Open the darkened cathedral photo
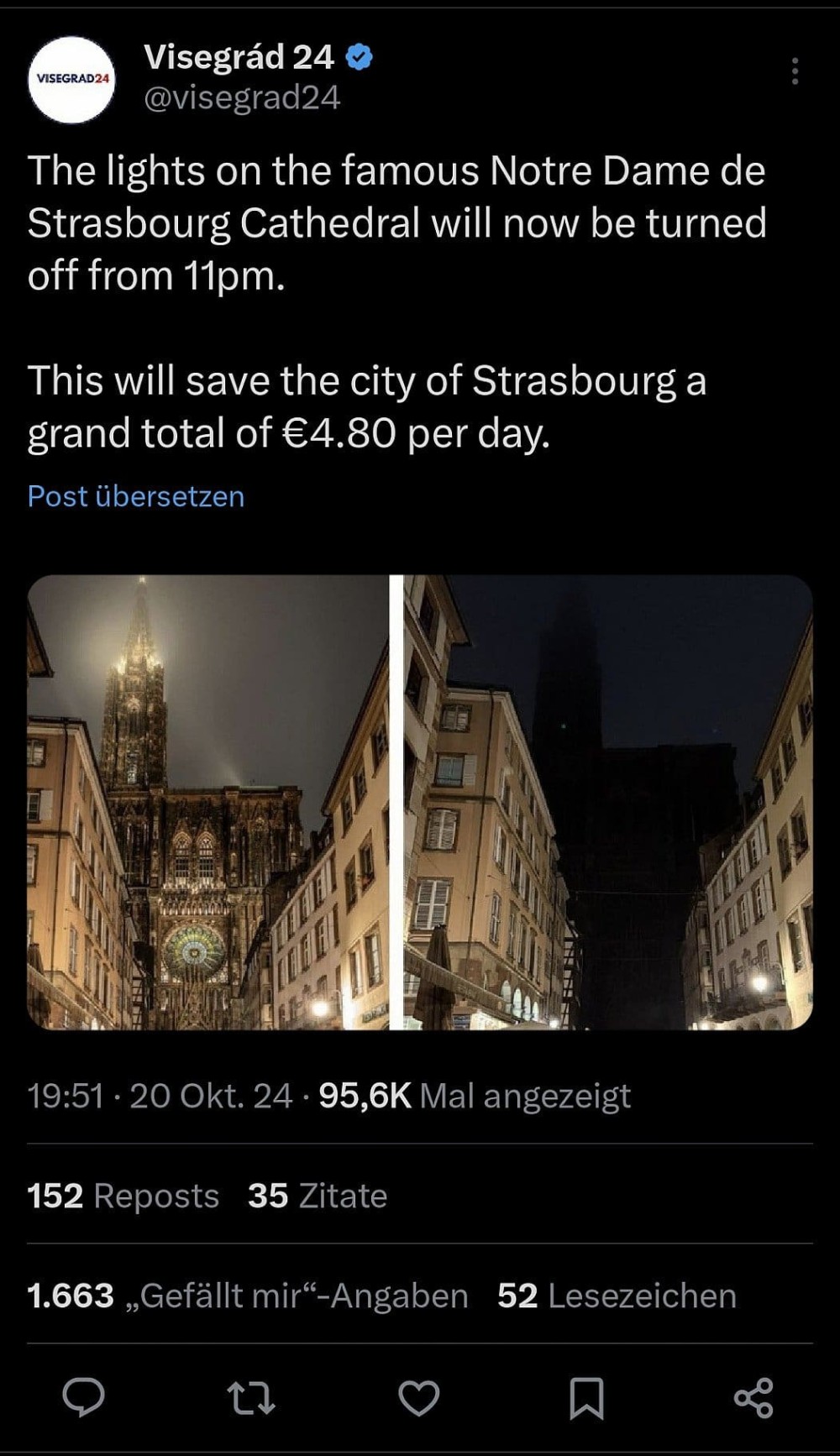The height and width of the screenshot is (1456, 840). [x=607, y=802]
